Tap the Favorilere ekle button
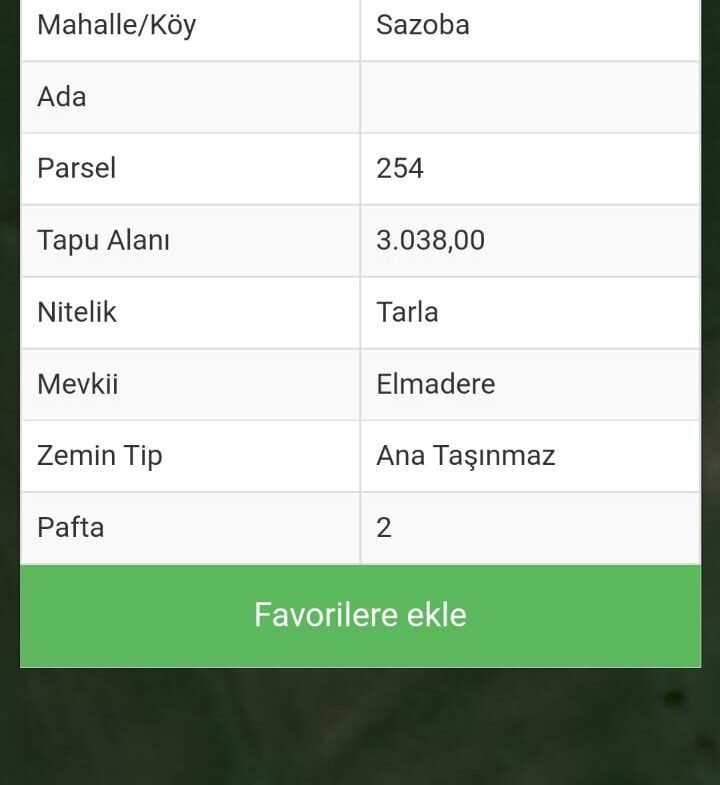 tap(360, 615)
